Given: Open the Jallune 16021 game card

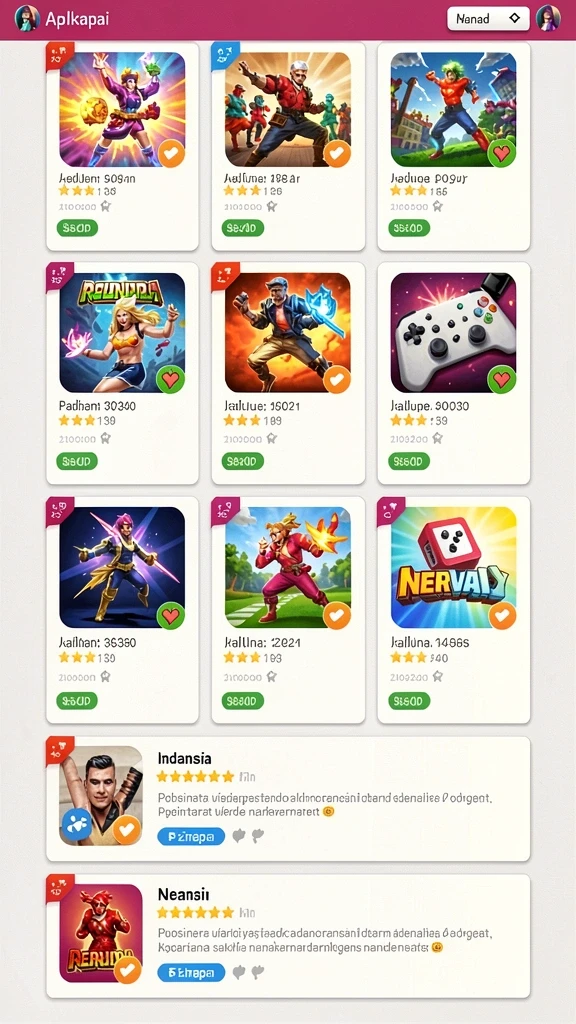Looking at the screenshot, I should pos(288,374).
